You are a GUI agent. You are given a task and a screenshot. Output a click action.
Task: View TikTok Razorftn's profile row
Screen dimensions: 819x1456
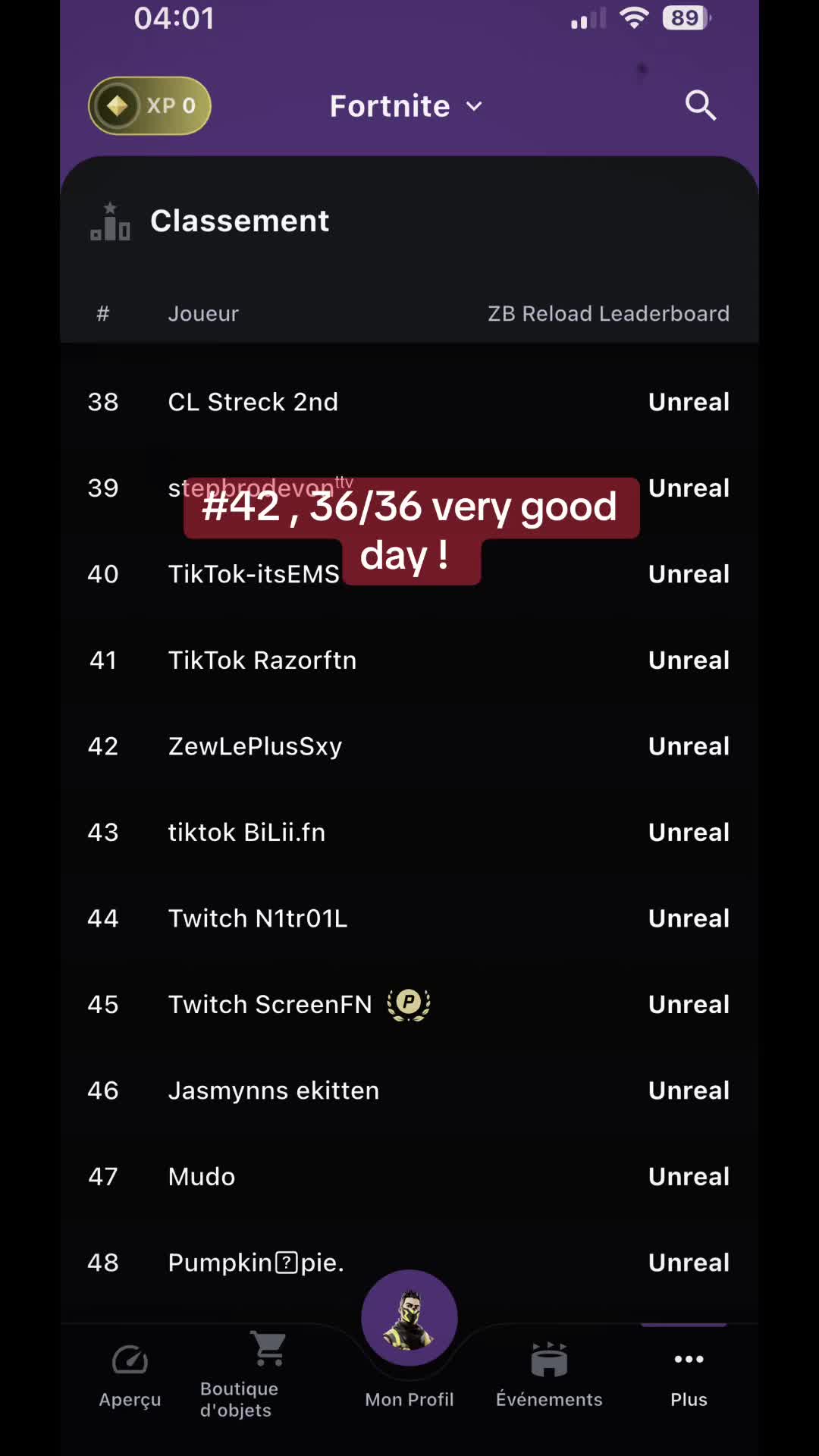coord(409,660)
